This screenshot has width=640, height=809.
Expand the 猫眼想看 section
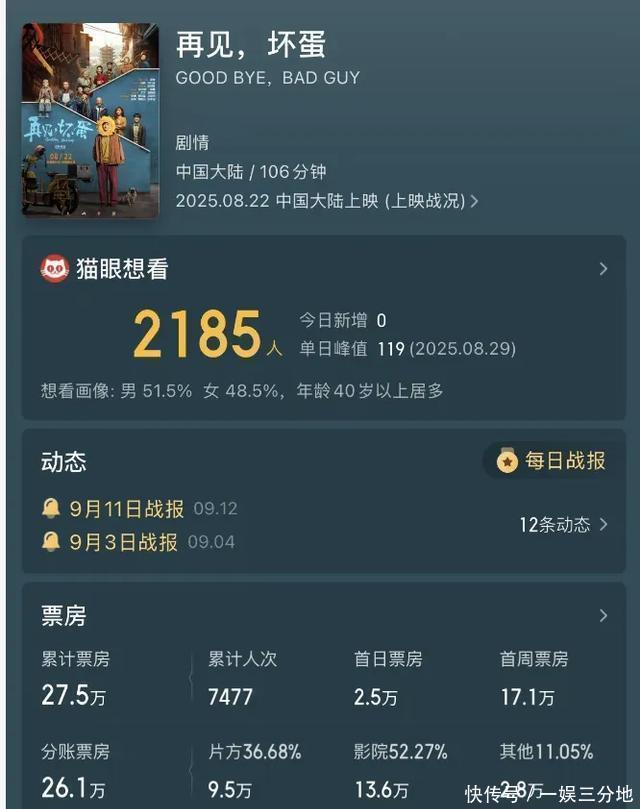(602, 268)
